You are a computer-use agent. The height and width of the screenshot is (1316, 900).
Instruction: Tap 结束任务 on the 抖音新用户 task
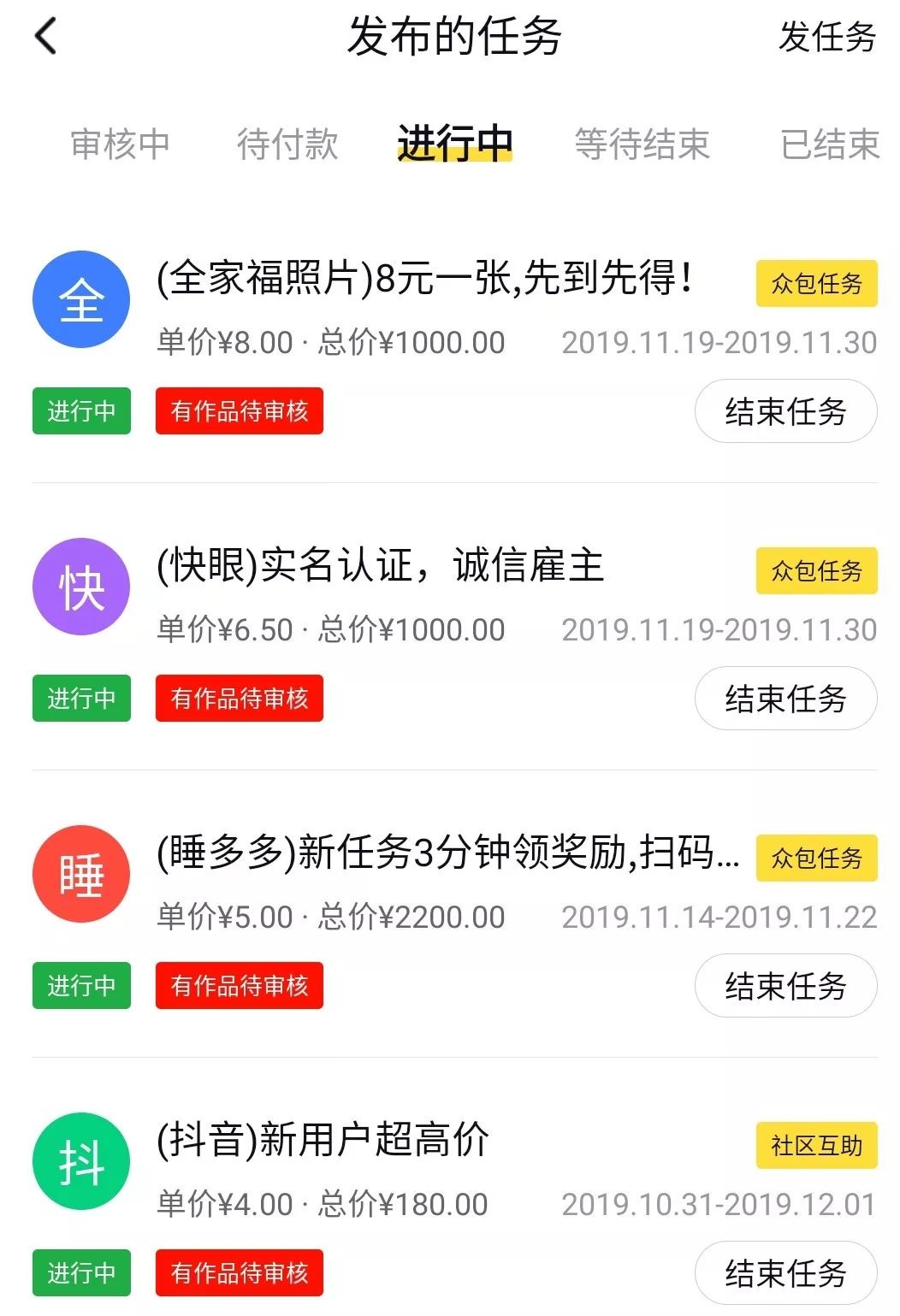click(785, 1273)
